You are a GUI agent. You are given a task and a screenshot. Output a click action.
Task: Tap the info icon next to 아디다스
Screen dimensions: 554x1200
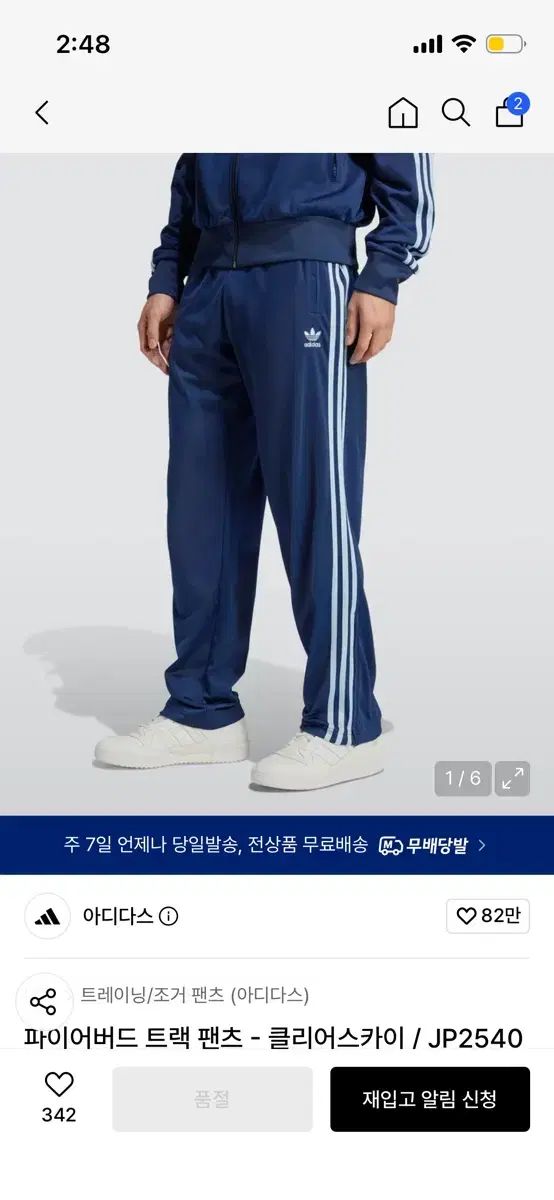169,916
